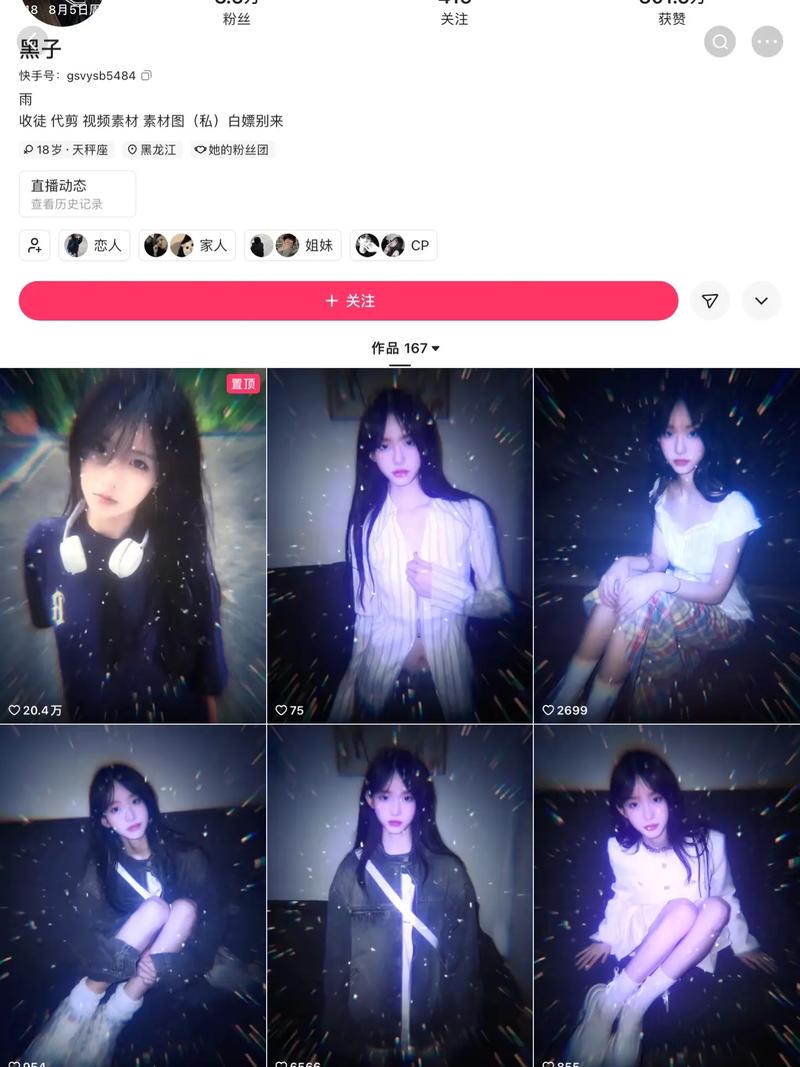Open the 作品 167 sorting dropdown
Image resolution: width=800 pixels, height=1067 pixels.
pyautogui.click(x=405, y=349)
